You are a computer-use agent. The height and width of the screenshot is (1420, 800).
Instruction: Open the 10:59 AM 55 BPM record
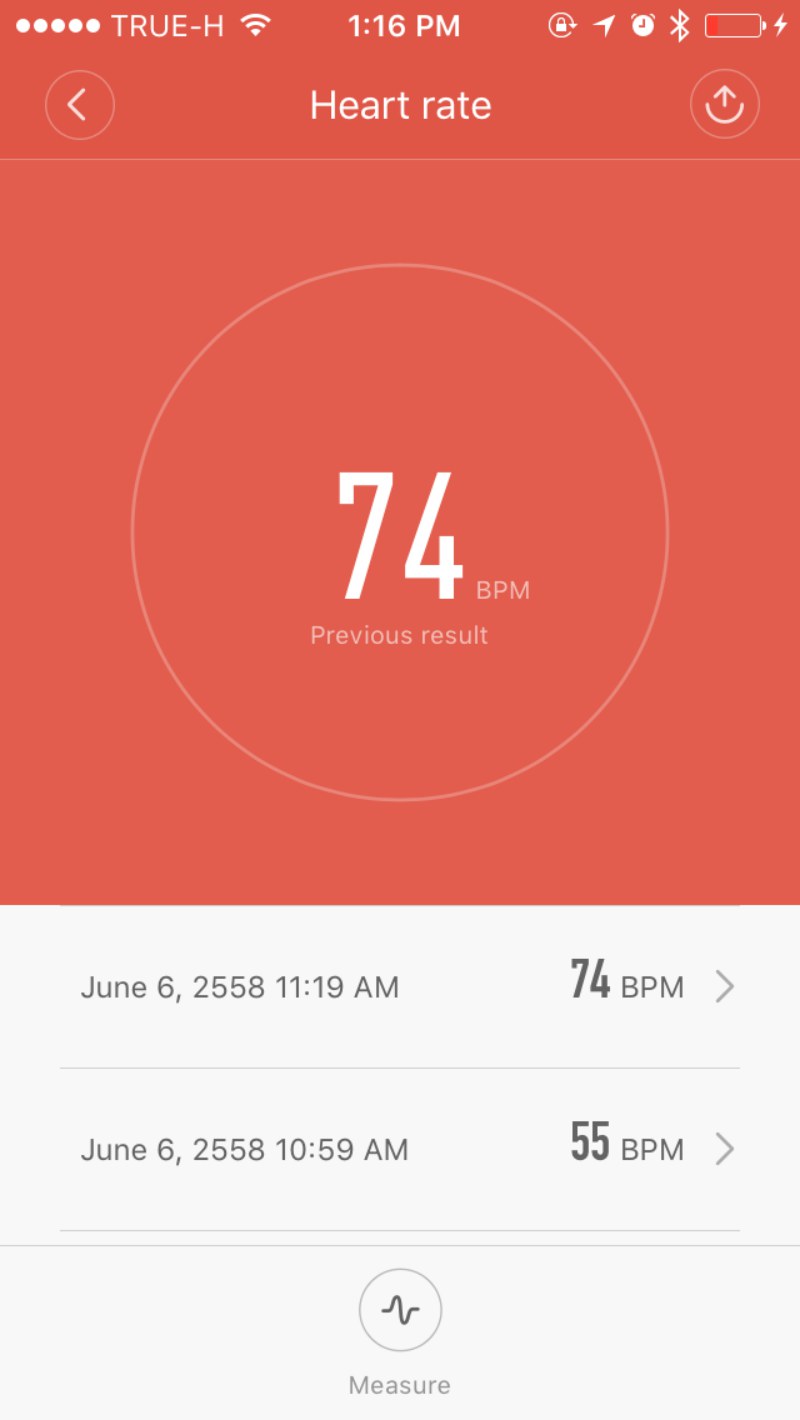tap(400, 1149)
